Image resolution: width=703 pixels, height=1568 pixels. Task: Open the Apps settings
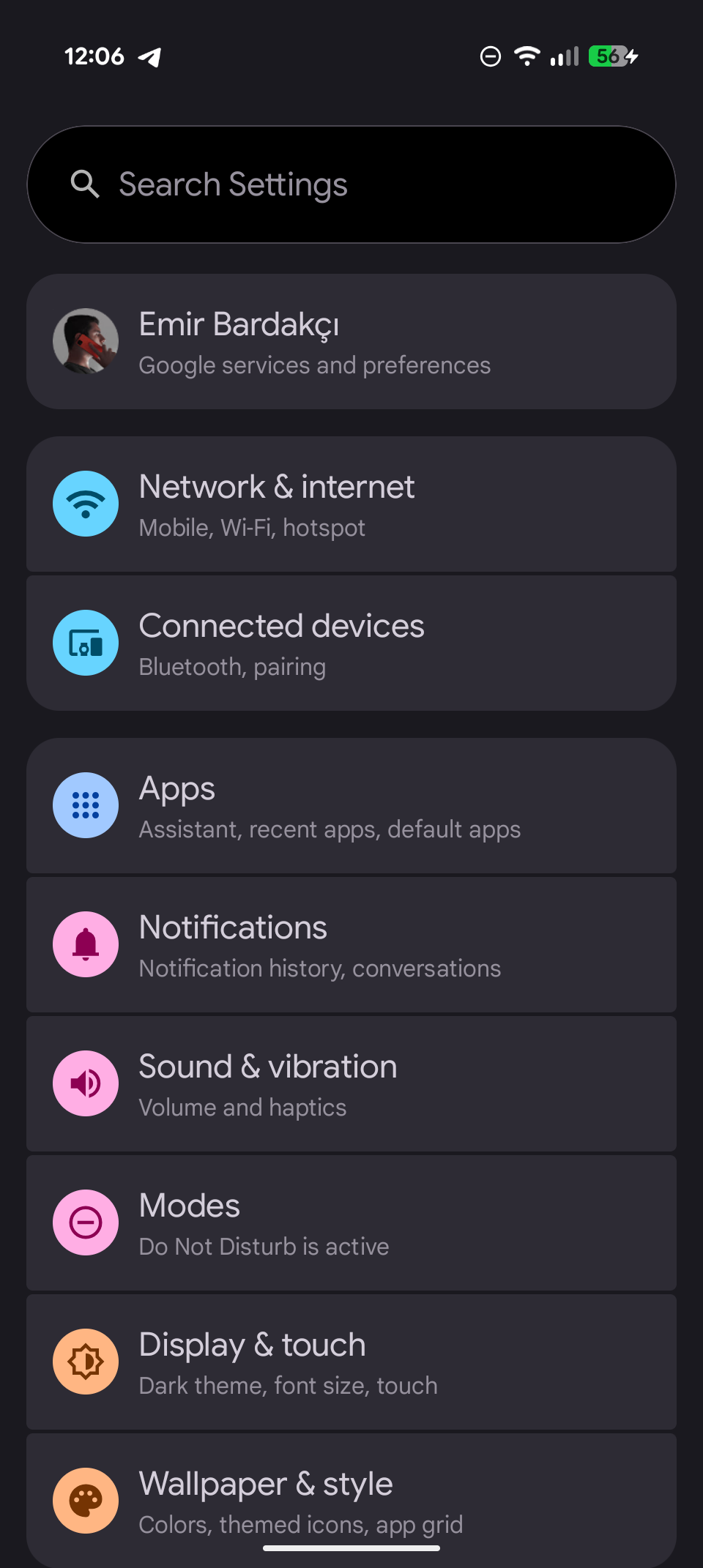pos(351,806)
